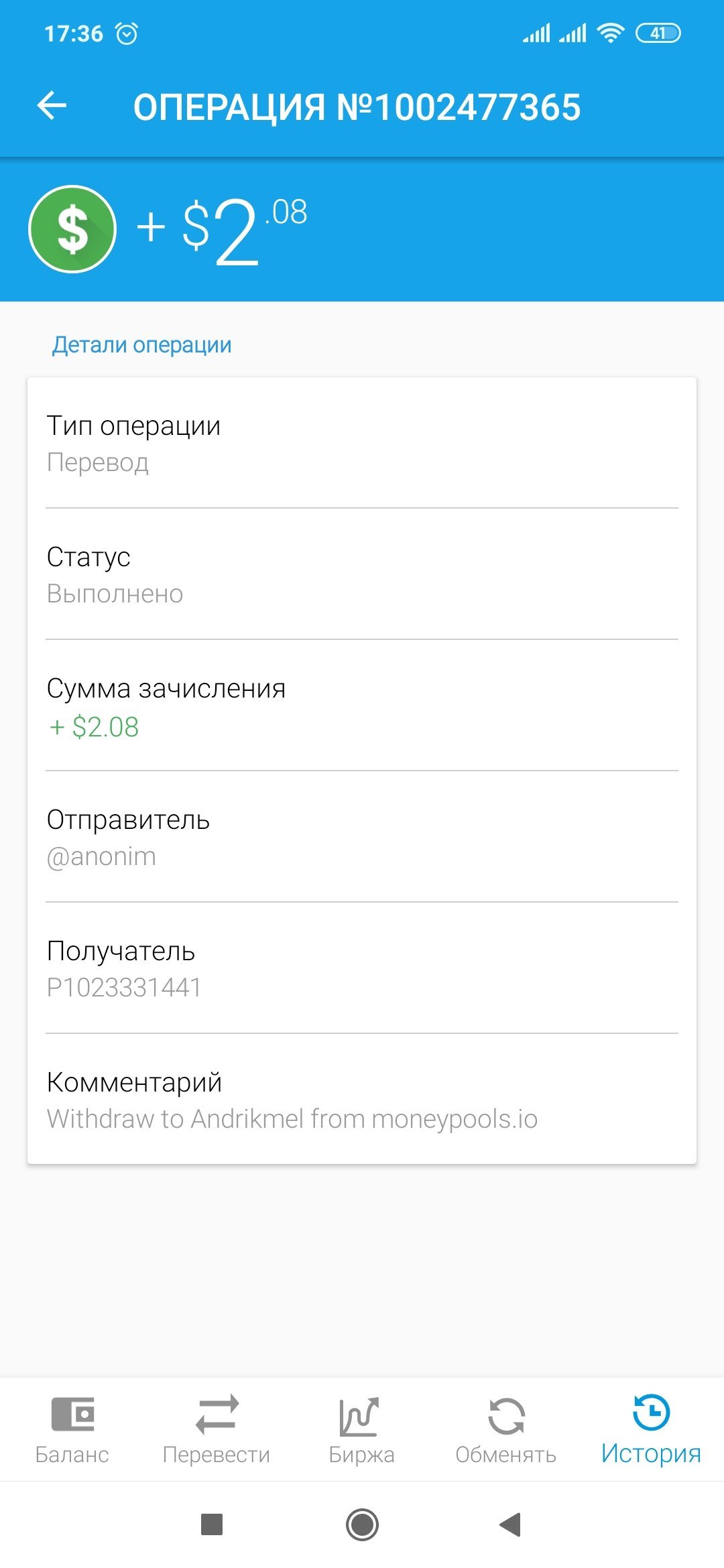
Task: Select the История tab
Action: point(651,1430)
